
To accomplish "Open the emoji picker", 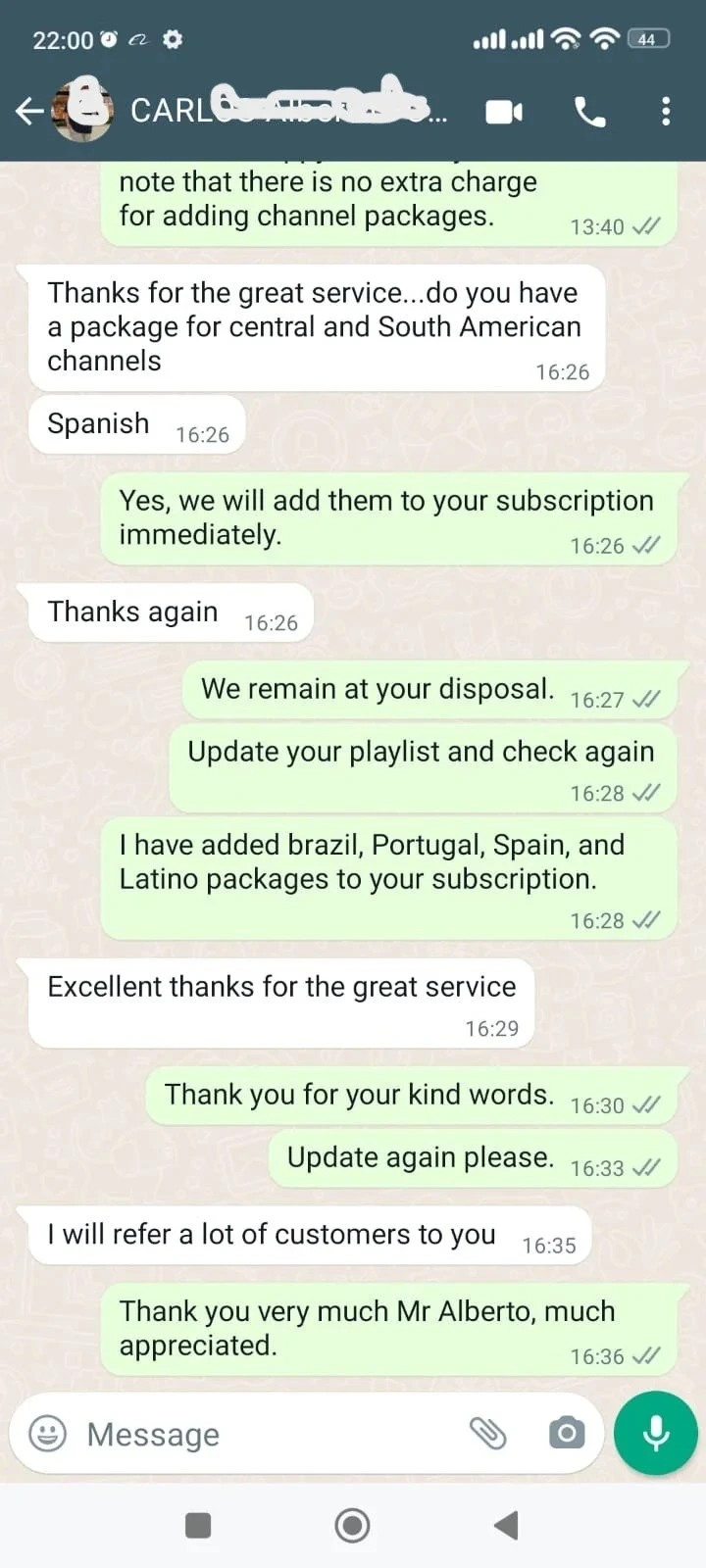I will pyautogui.click(x=47, y=1434).
